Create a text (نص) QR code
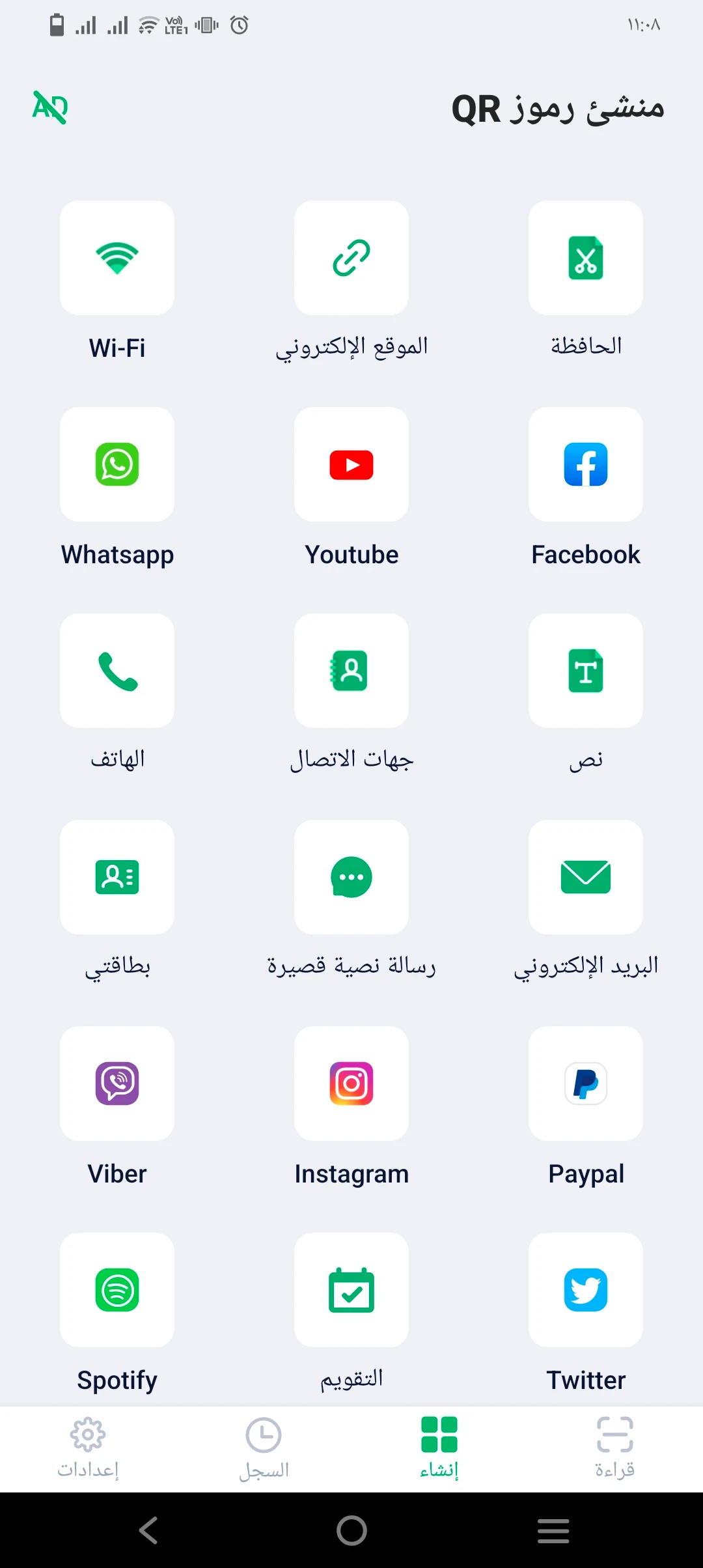This screenshot has height=1568, width=703. [586, 671]
